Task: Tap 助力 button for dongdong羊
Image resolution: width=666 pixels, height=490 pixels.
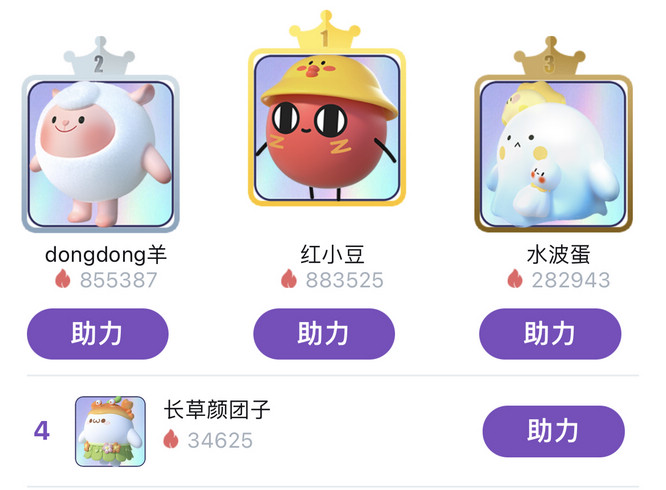Action: (97, 334)
